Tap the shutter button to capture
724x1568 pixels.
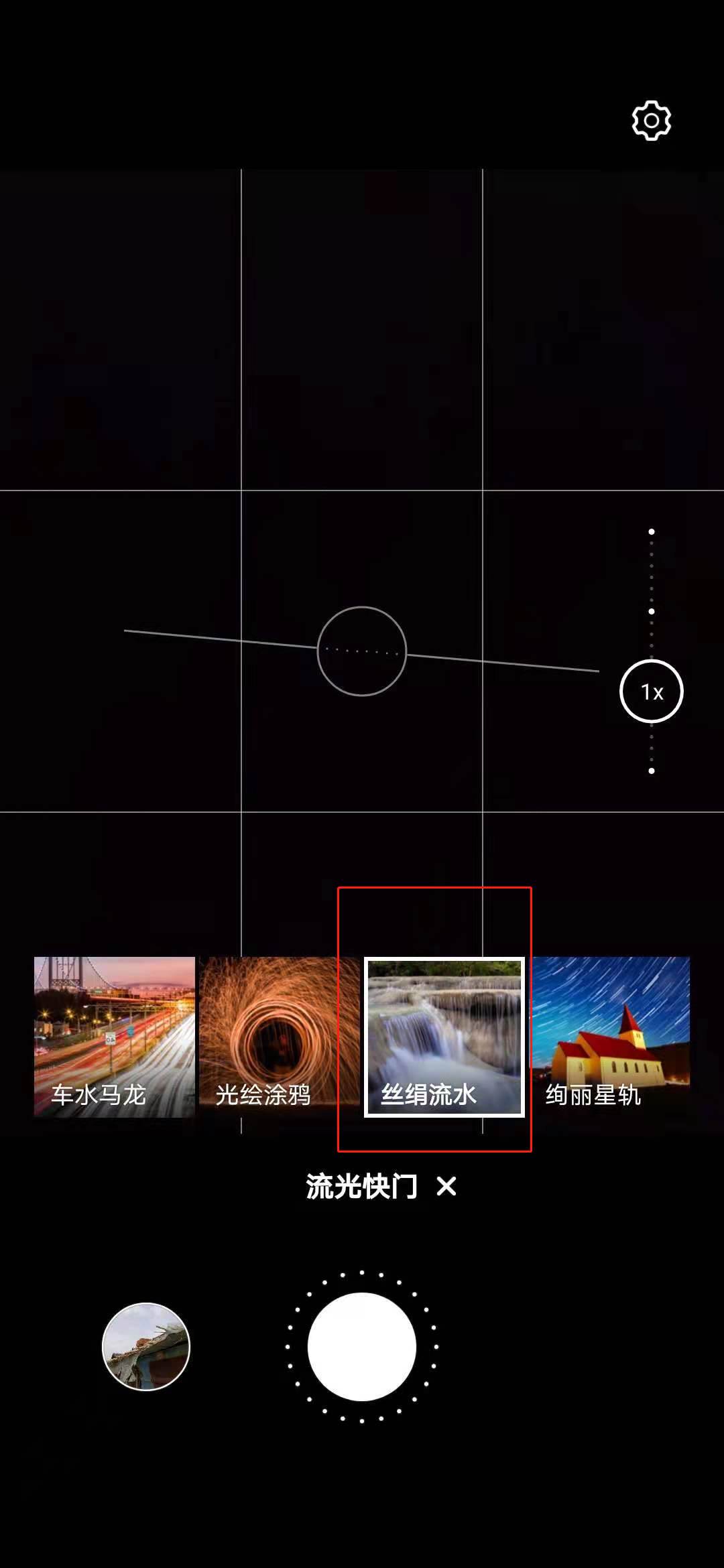(x=362, y=1346)
